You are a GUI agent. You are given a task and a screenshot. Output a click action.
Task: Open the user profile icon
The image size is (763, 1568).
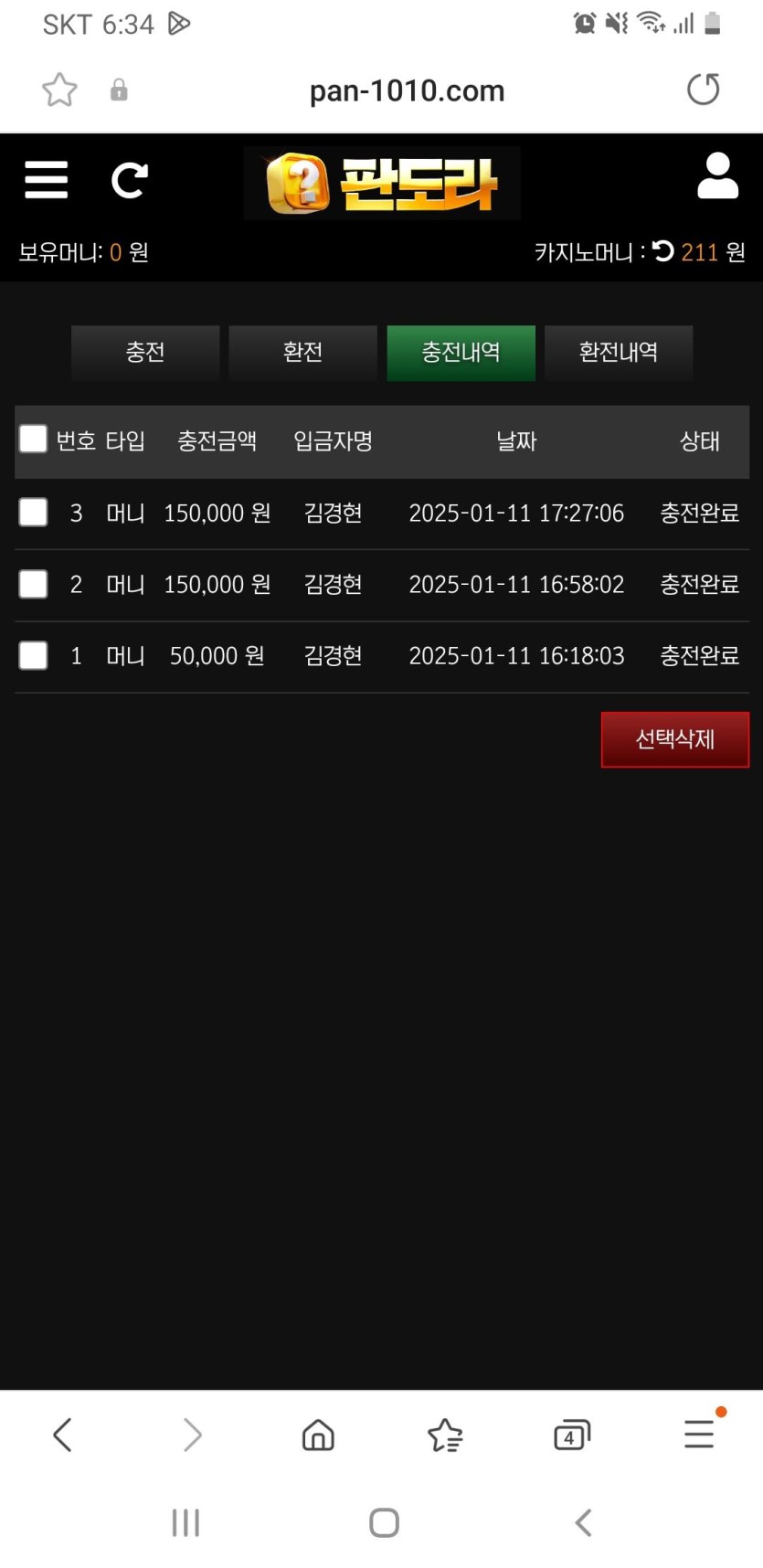pos(717,176)
